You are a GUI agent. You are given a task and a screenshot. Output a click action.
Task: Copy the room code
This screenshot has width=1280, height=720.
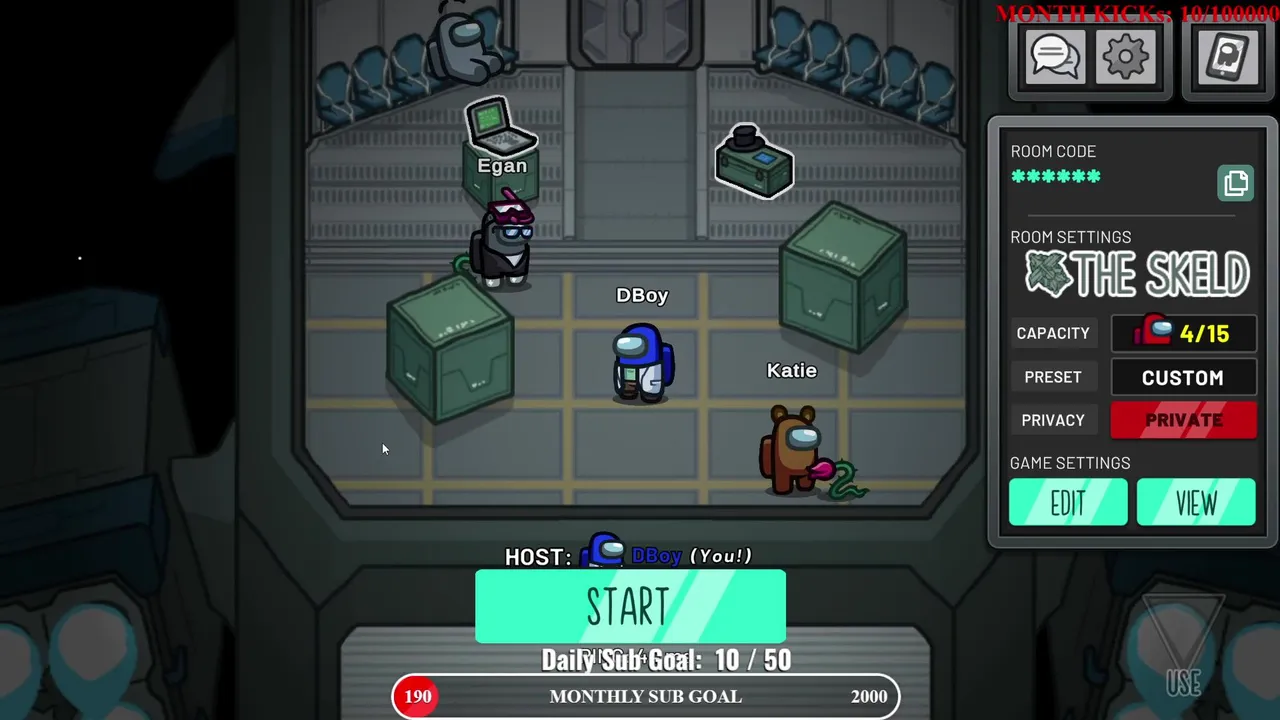coord(1236,183)
